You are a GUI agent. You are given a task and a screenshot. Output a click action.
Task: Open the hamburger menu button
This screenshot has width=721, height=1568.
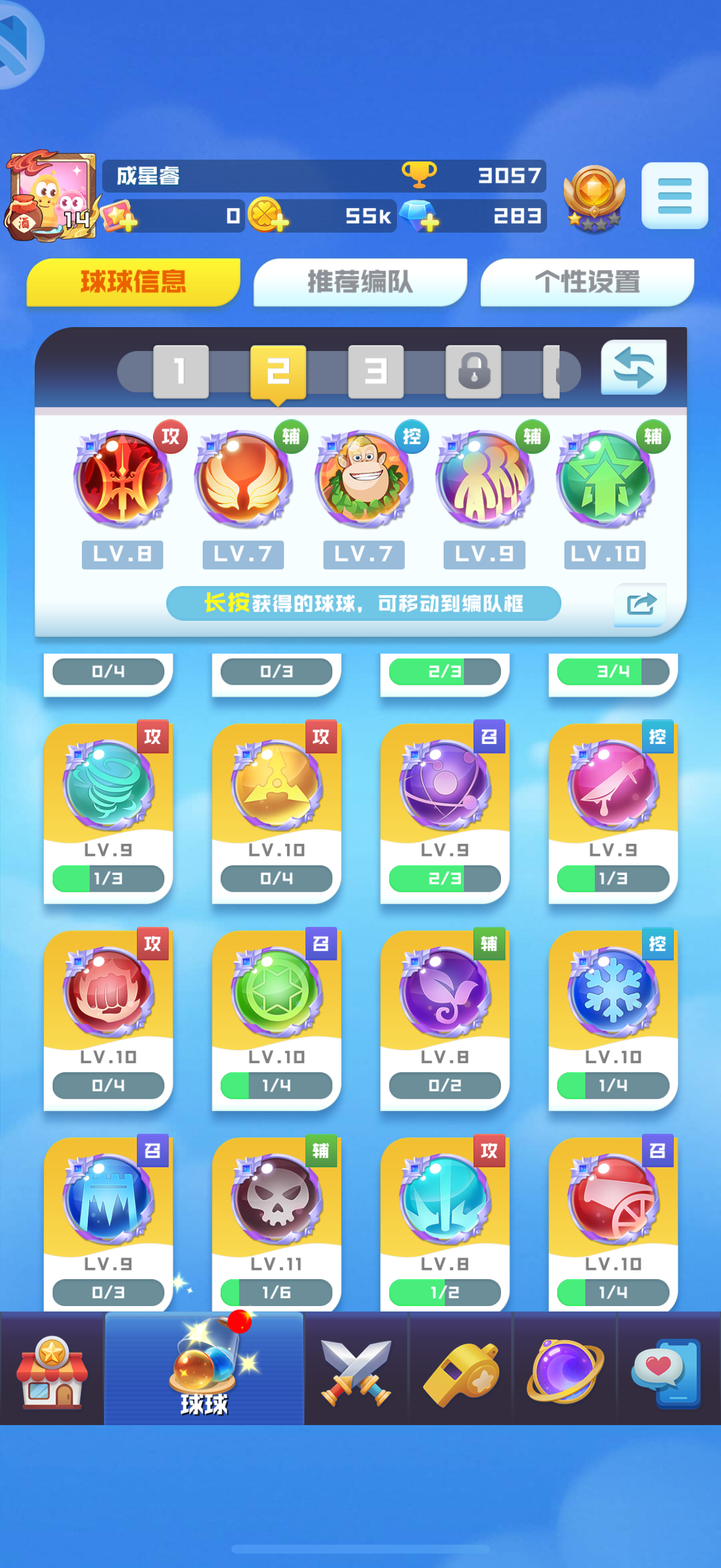pyautogui.click(x=674, y=196)
